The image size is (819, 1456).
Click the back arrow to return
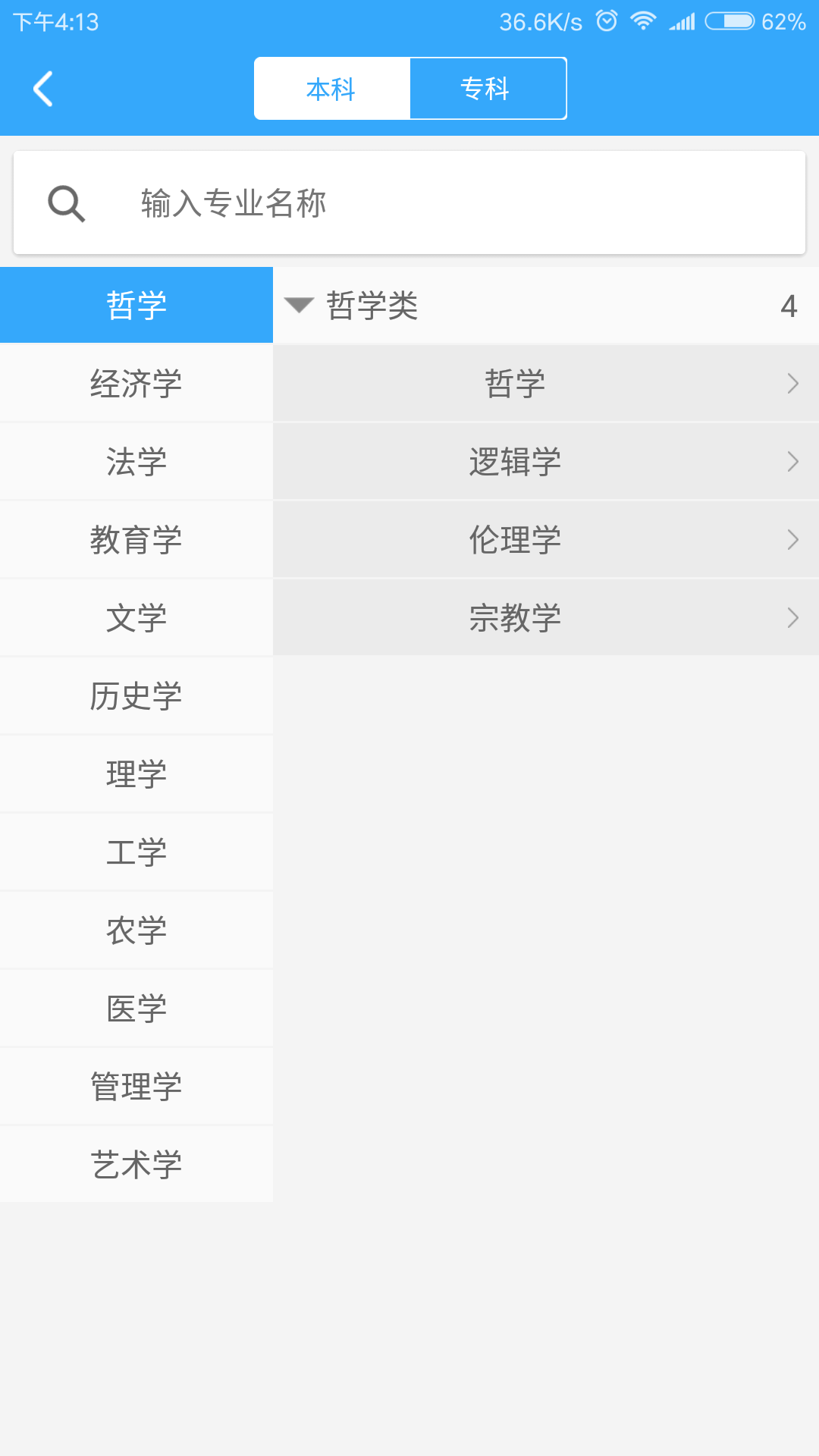pos(42,87)
